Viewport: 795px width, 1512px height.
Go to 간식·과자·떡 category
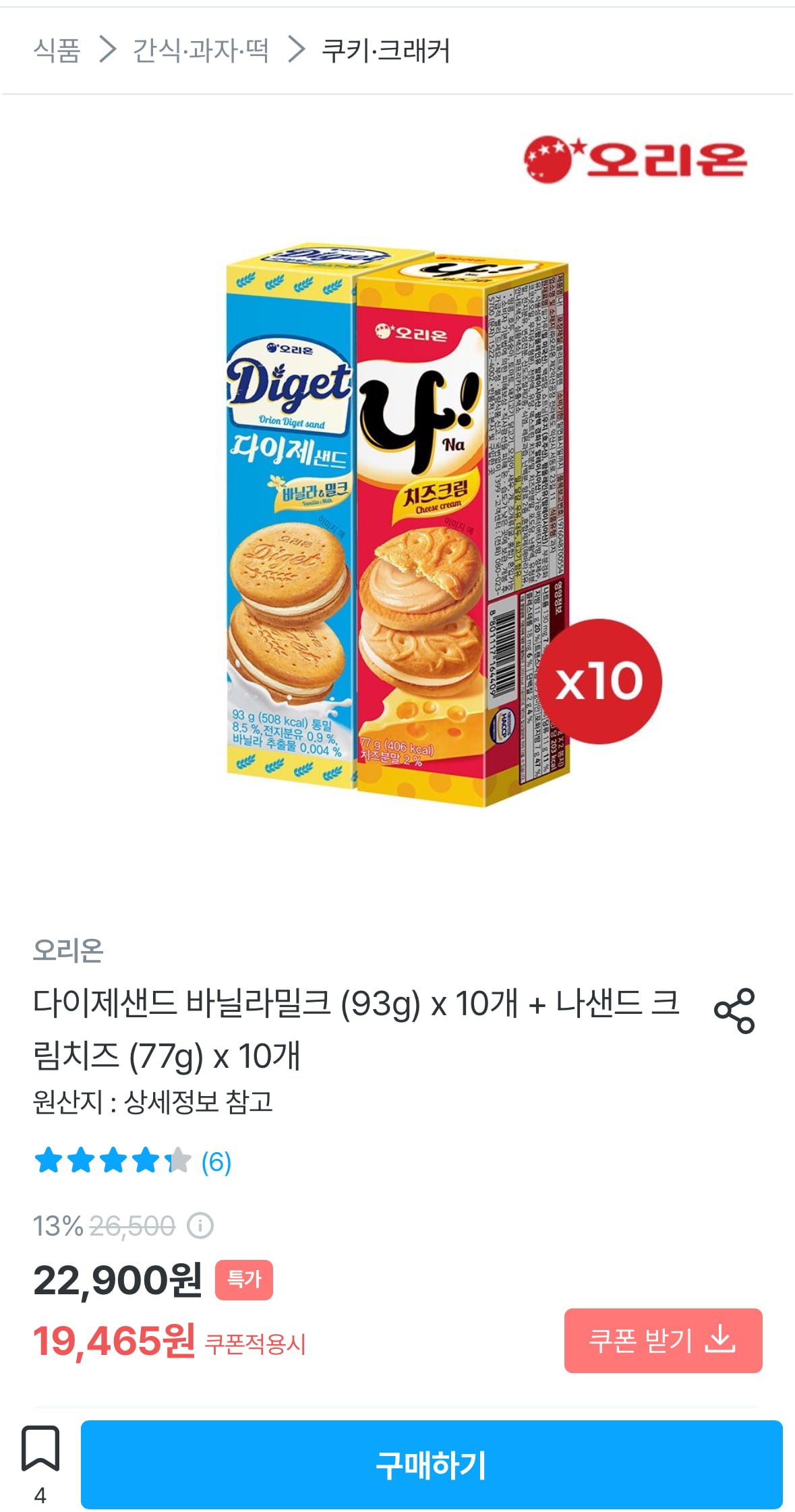[x=201, y=50]
